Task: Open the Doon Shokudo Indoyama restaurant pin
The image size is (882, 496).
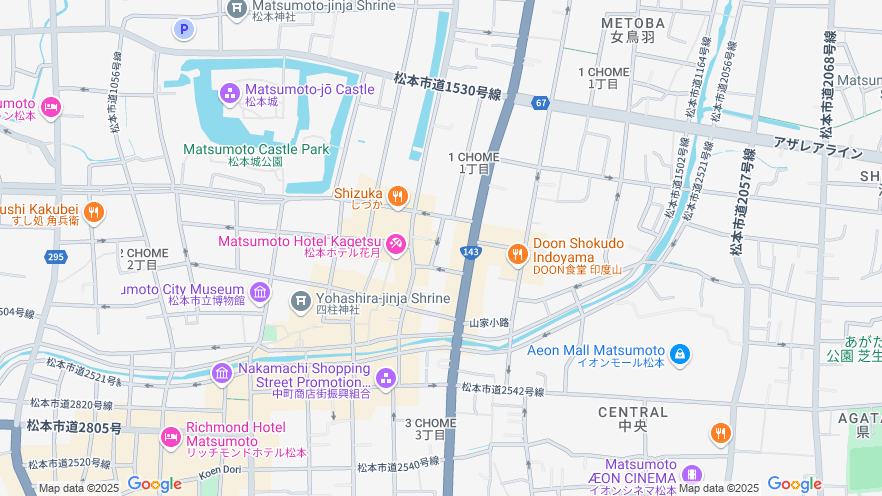Action: tap(517, 255)
